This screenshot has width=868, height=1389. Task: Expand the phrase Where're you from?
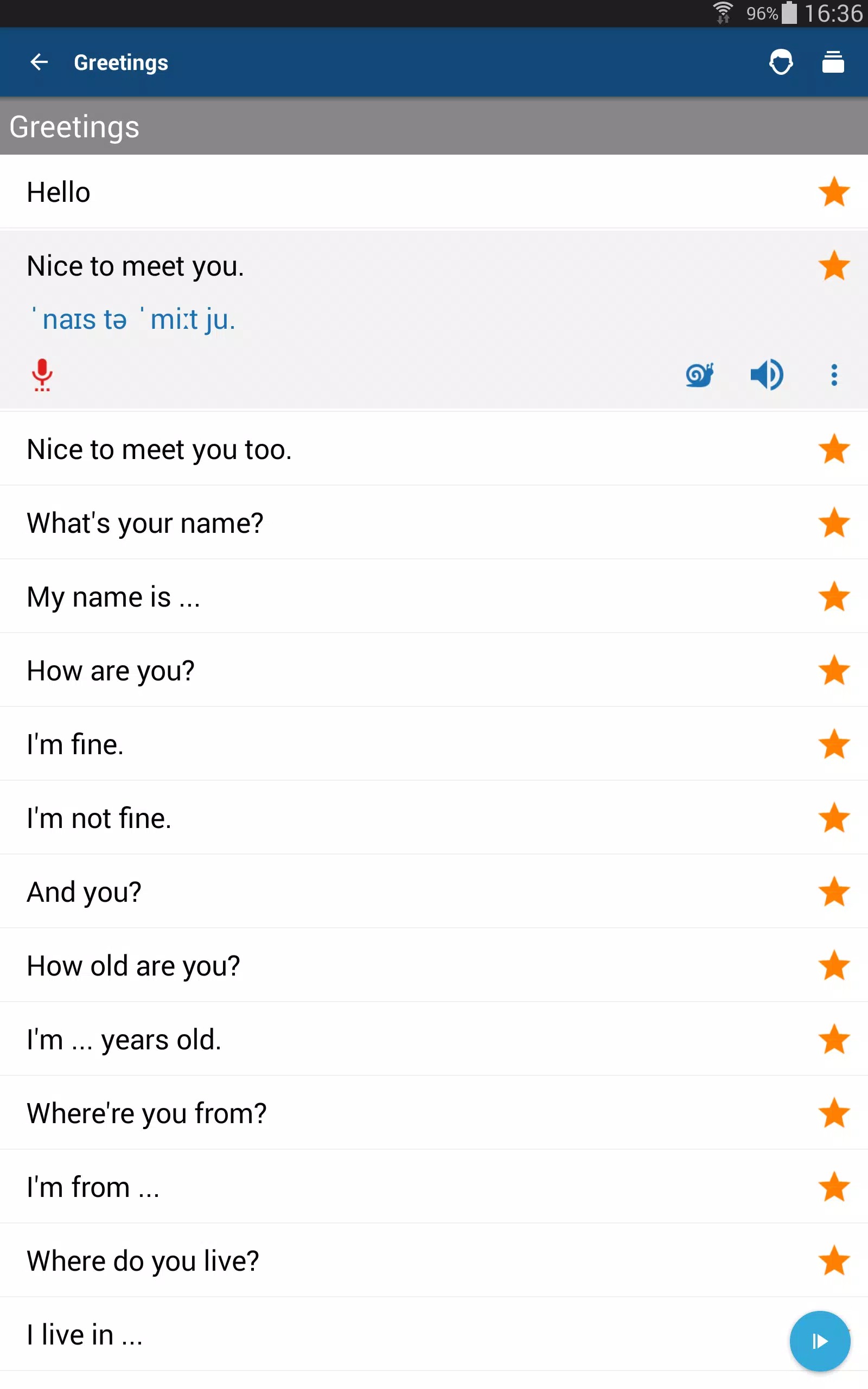(x=146, y=1113)
